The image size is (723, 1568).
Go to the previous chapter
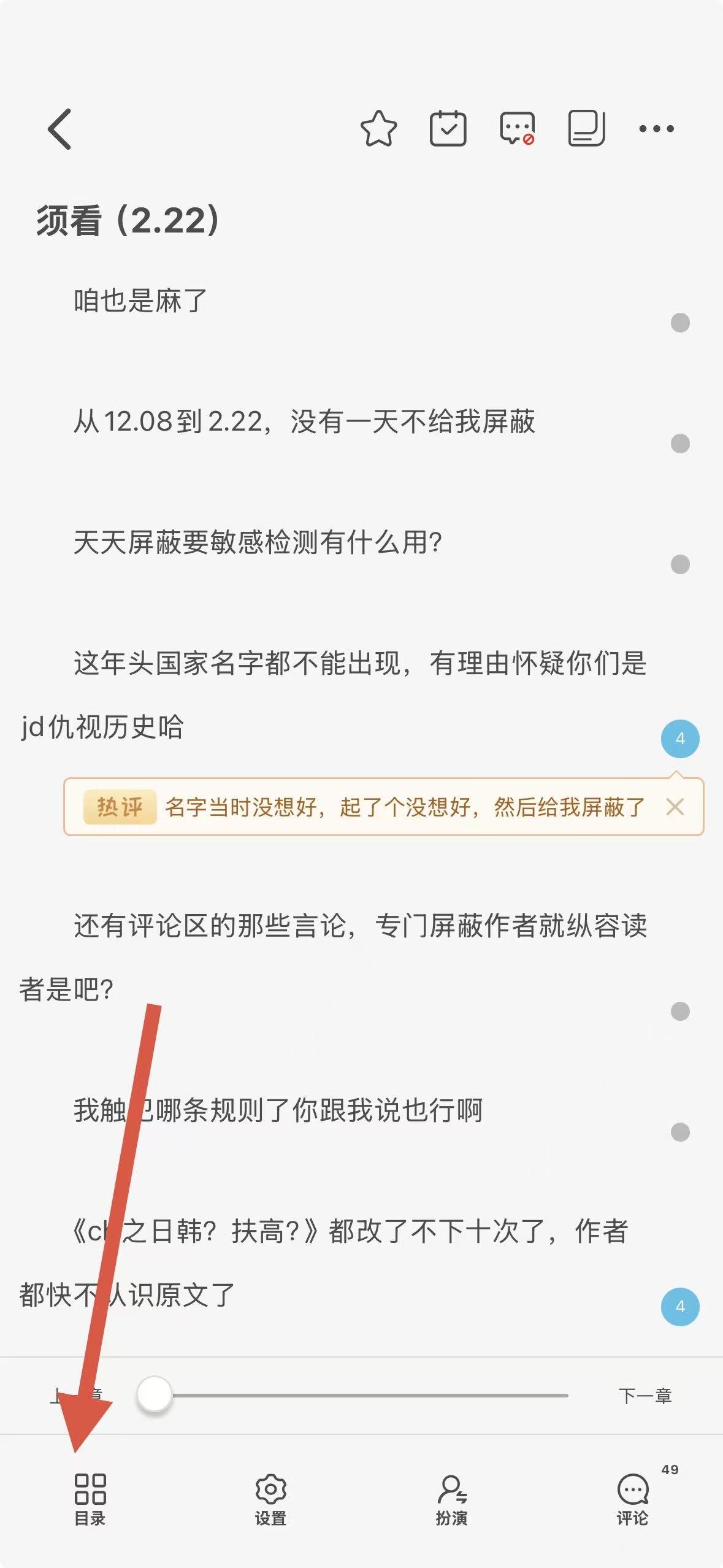coord(77,1396)
